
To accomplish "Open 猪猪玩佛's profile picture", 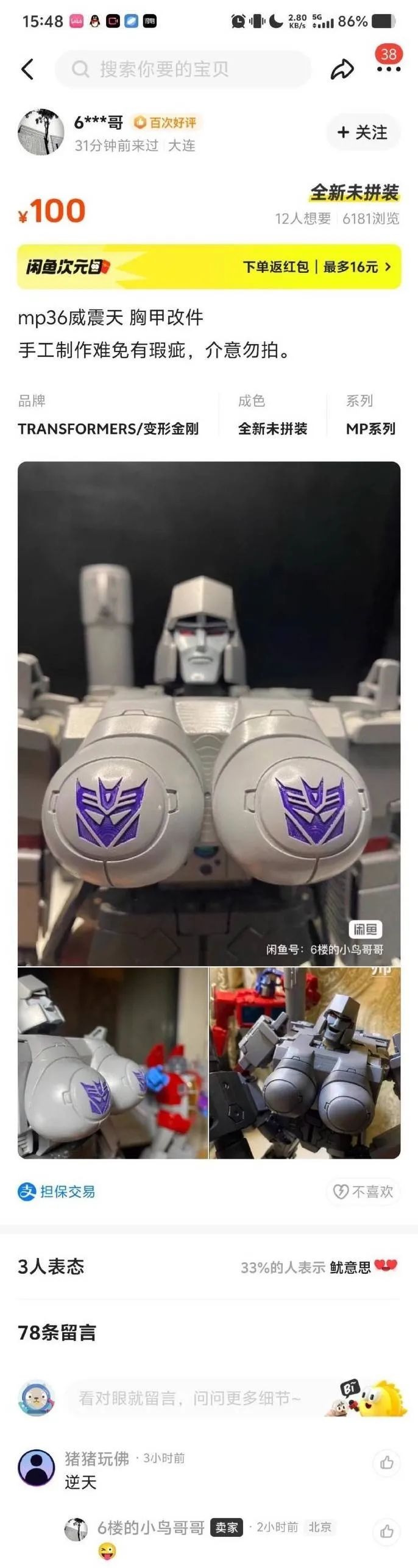I will tap(37, 1467).
